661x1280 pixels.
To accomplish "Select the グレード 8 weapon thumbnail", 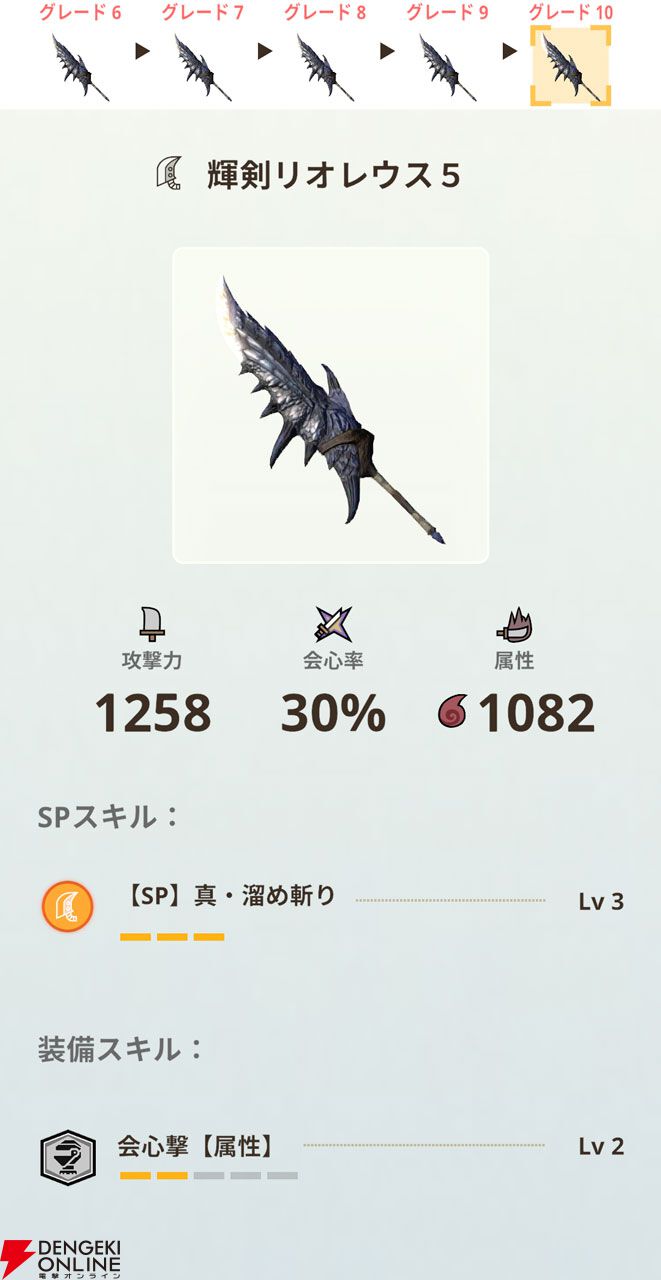I will 325,66.
